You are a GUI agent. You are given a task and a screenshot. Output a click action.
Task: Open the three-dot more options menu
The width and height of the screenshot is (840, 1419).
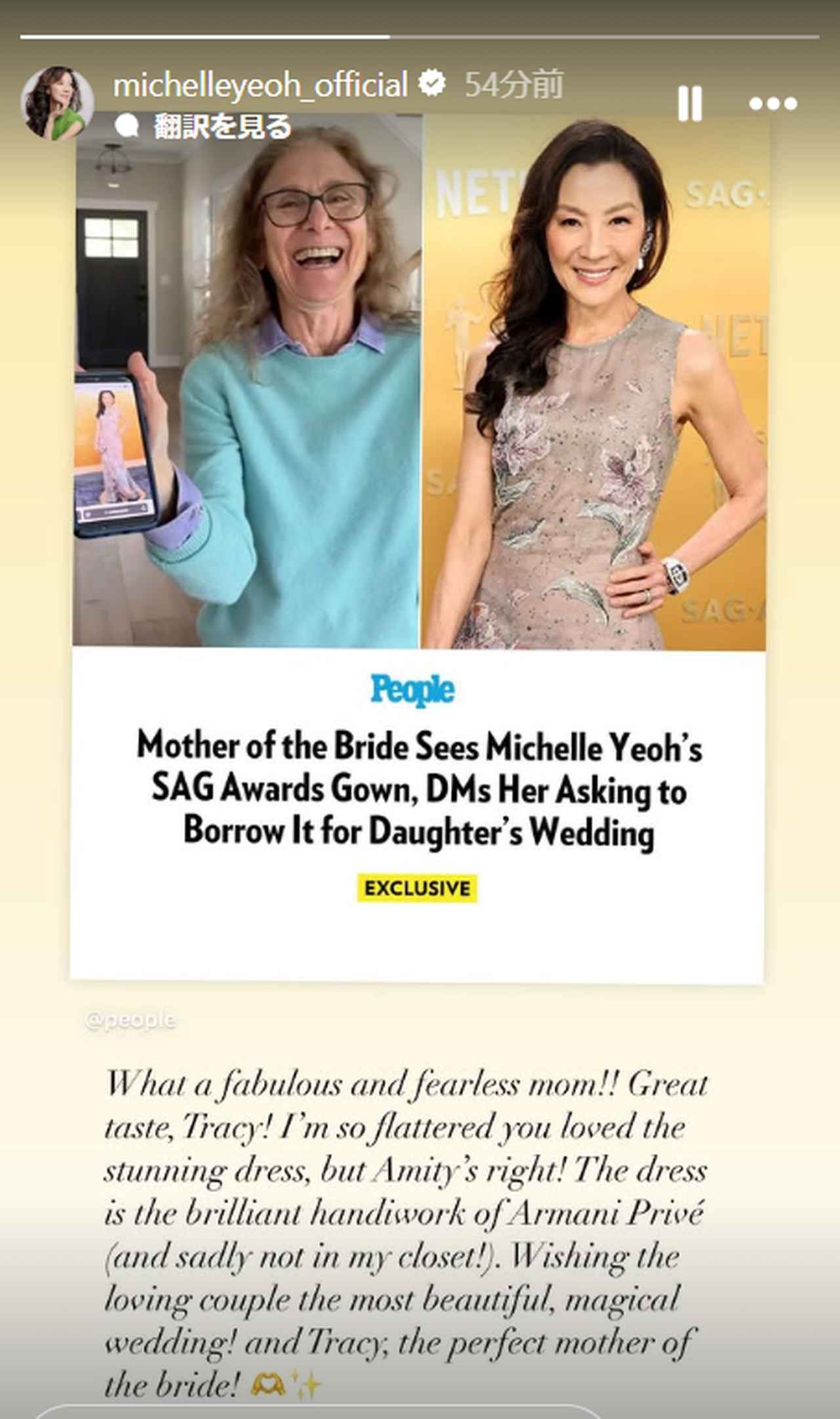coord(773,104)
